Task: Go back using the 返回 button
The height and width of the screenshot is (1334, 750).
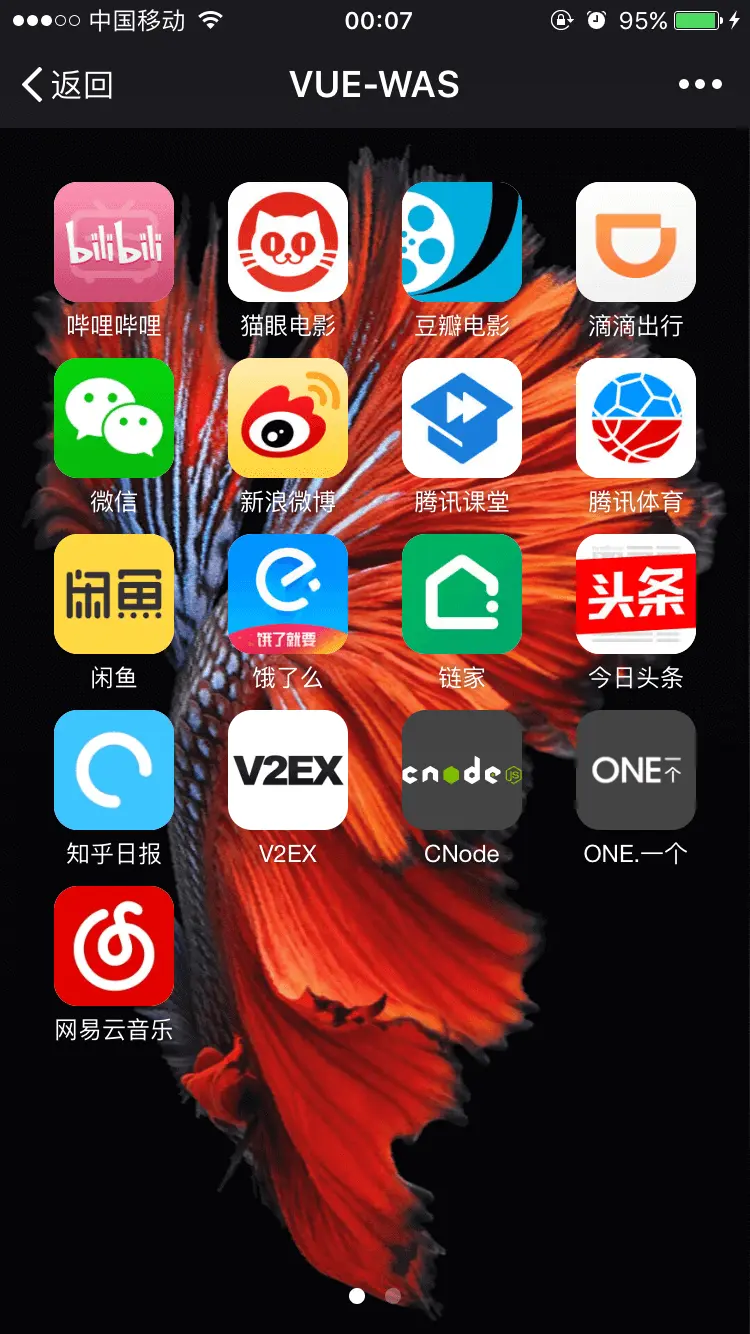Action: [x=67, y=85]
